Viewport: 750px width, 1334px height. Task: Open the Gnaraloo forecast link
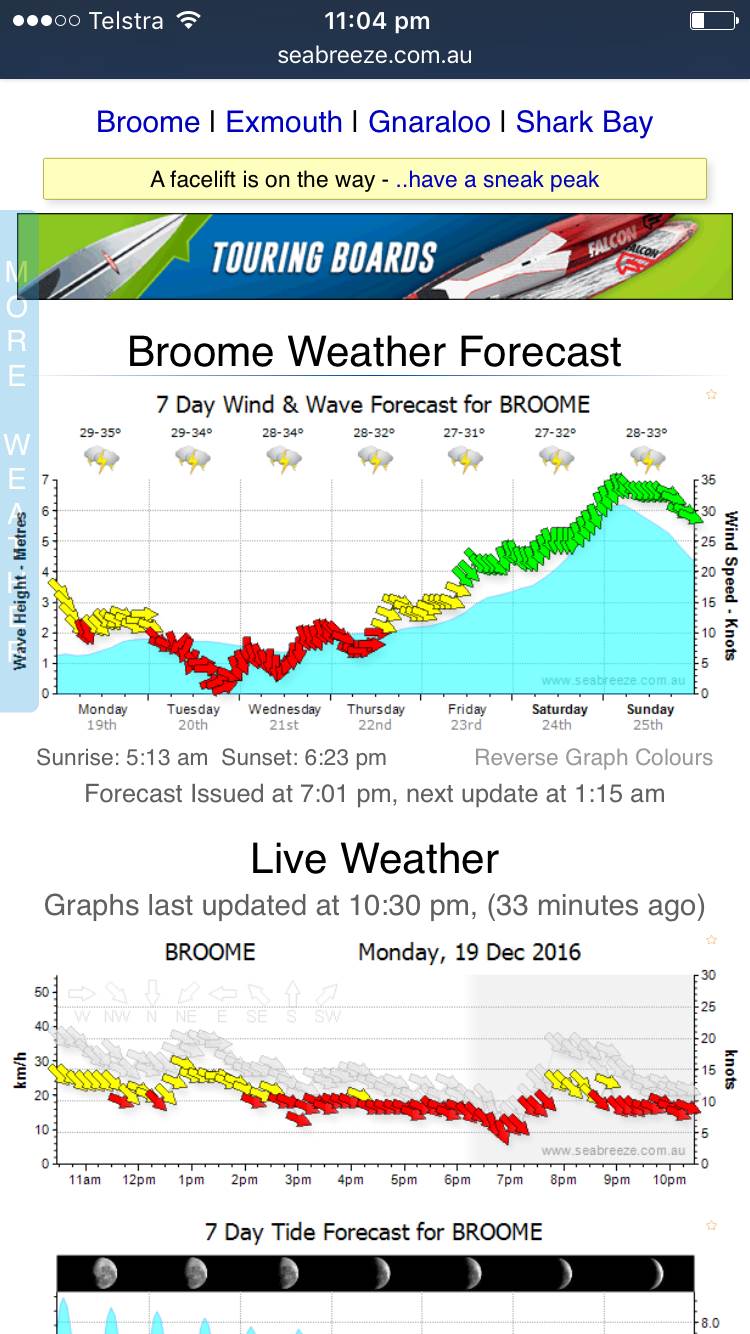[x=429, y=122]
